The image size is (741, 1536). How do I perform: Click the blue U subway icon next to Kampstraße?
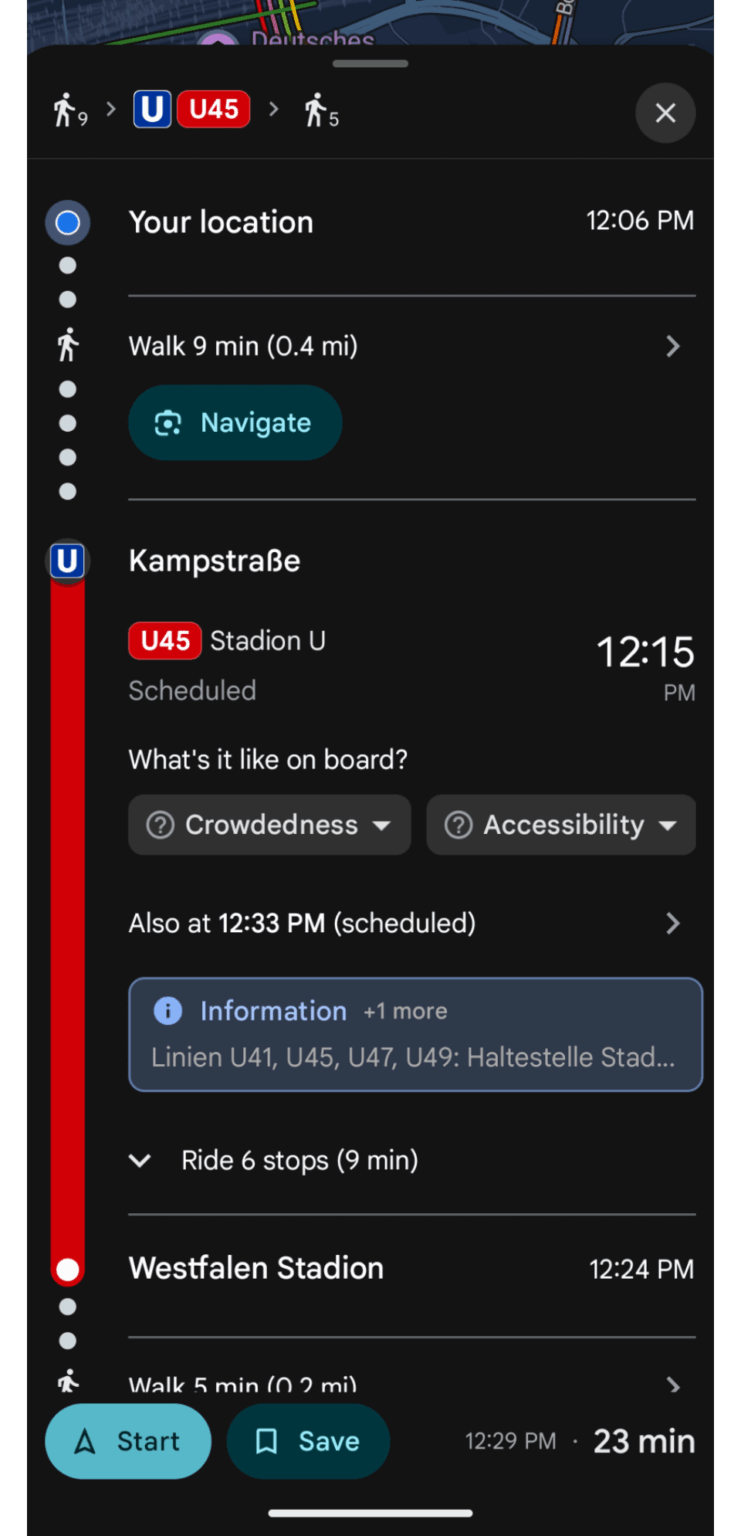[67, 561]
